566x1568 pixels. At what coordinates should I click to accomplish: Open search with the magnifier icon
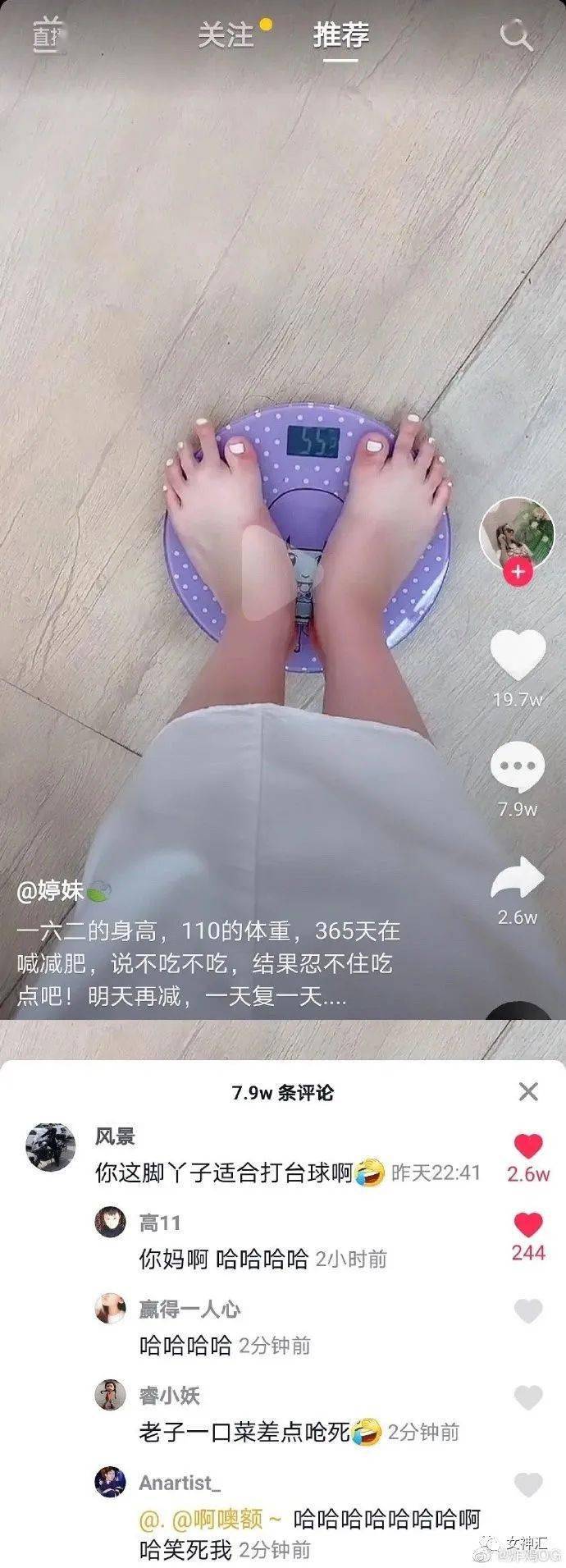516,36
